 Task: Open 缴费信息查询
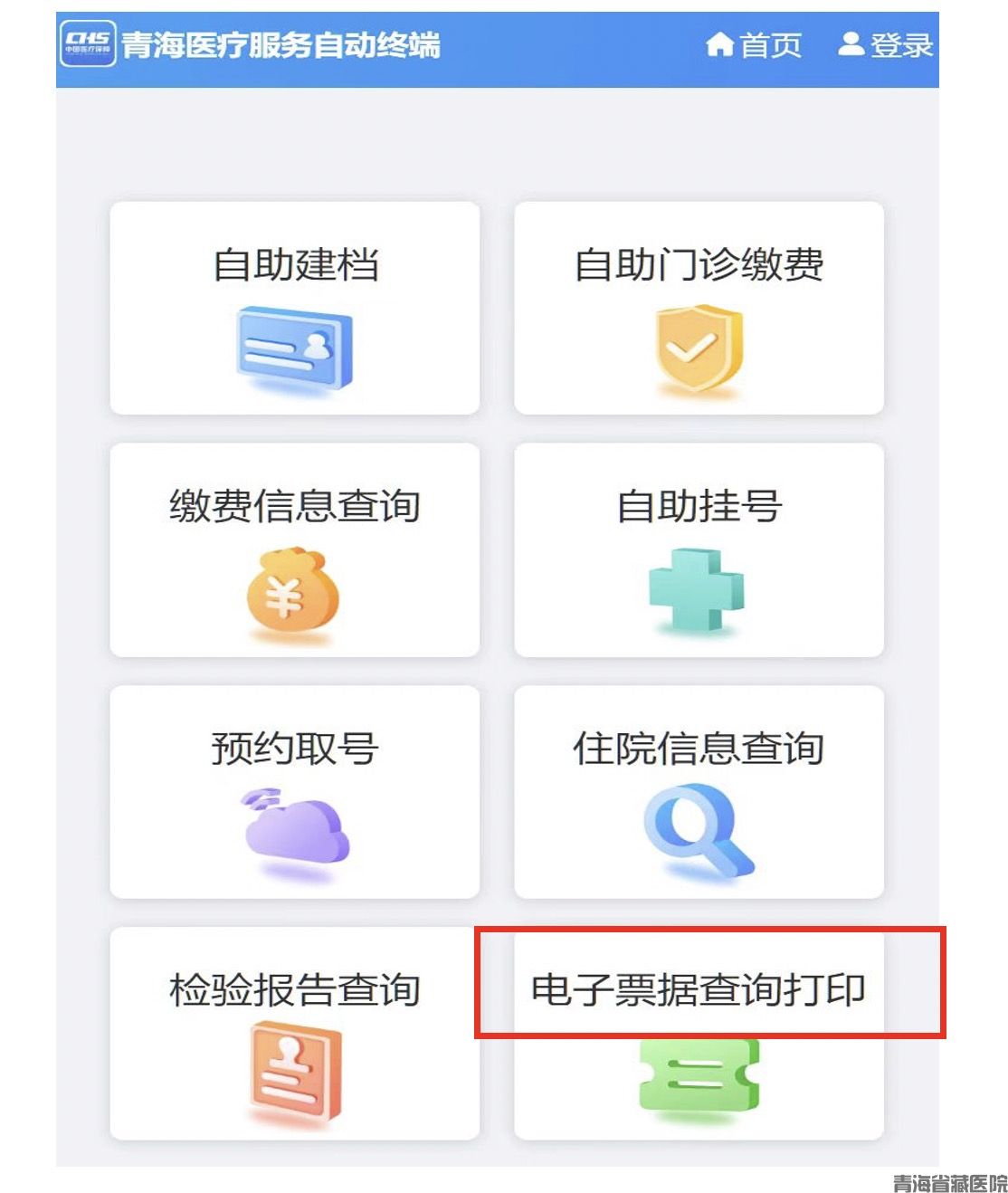coord(295,550)
